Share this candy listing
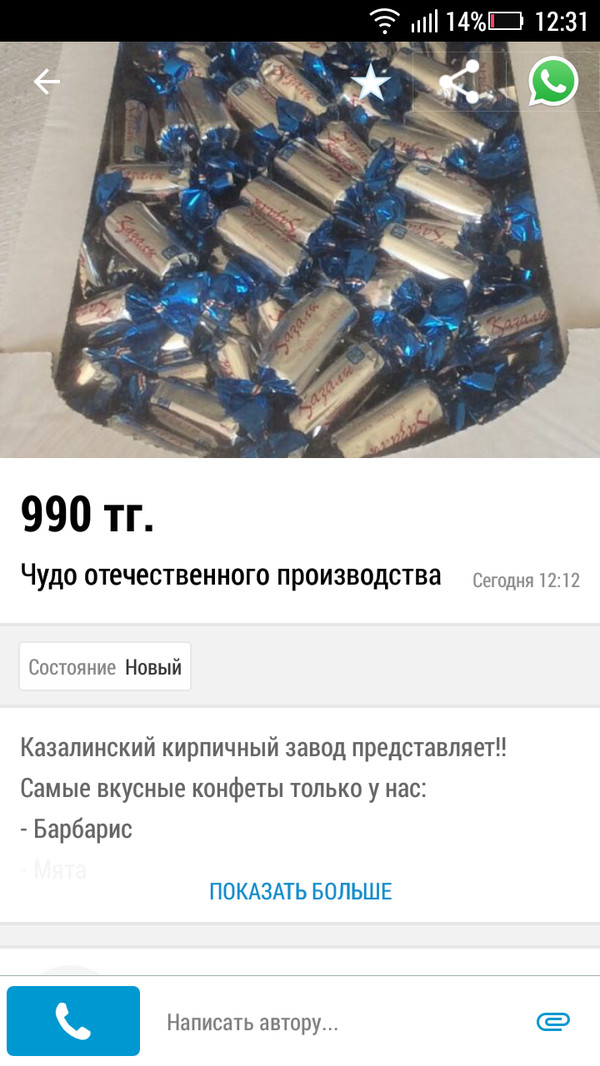 (460, 83)
